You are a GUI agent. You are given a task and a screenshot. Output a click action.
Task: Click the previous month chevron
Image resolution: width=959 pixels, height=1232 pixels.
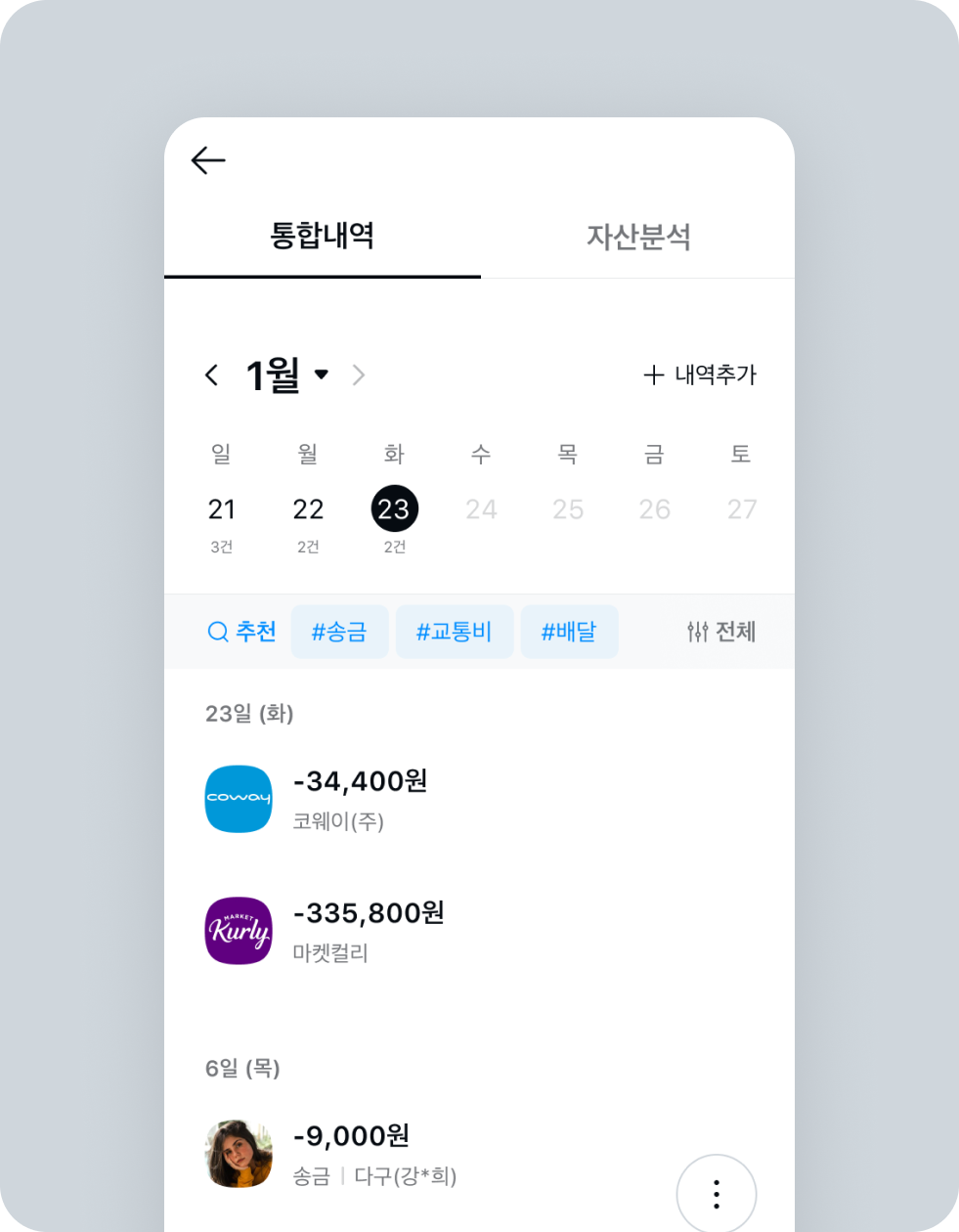(211, 374)
